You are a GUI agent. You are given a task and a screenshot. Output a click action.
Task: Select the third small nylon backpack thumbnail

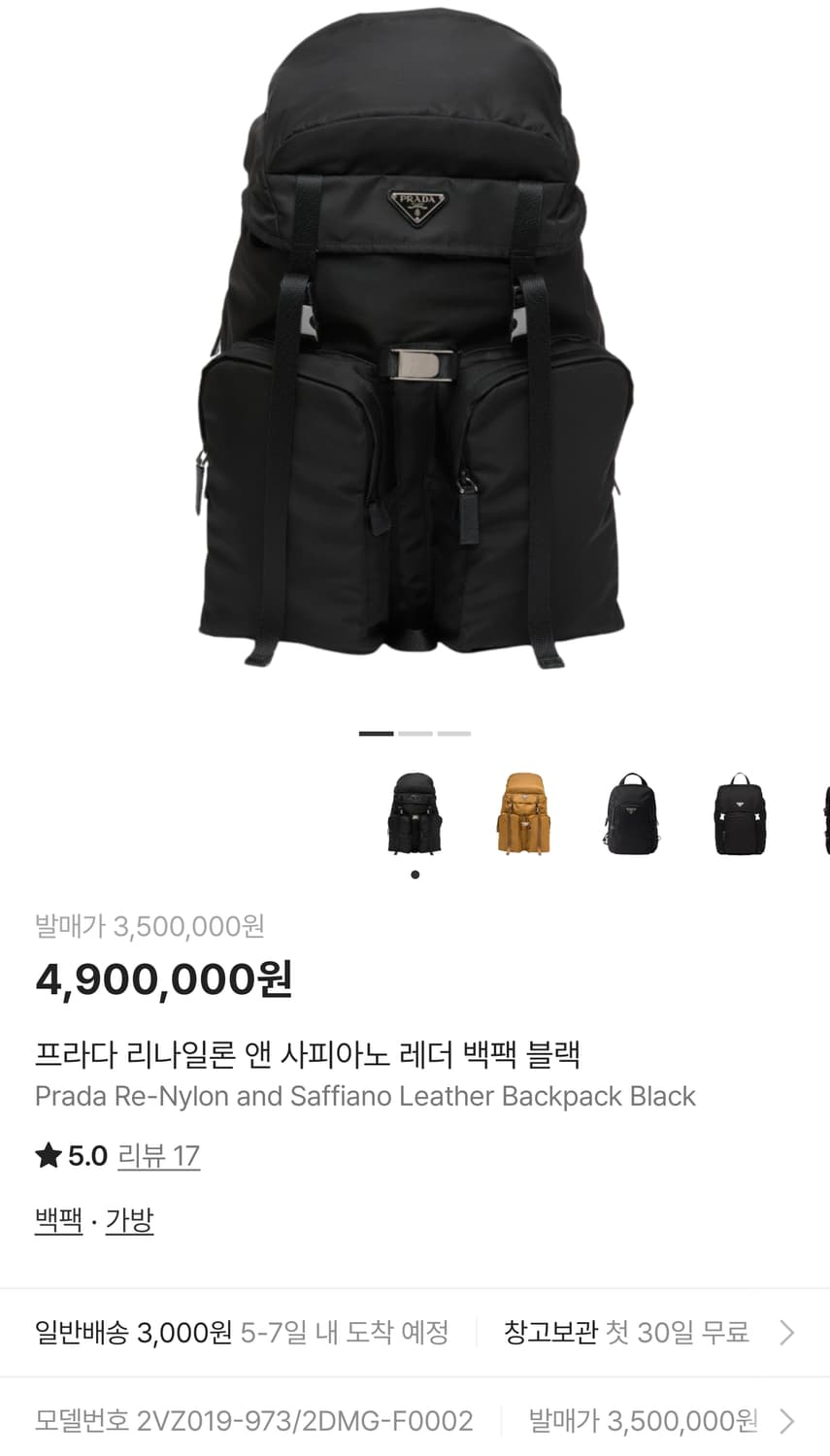[x=632, y=815]
